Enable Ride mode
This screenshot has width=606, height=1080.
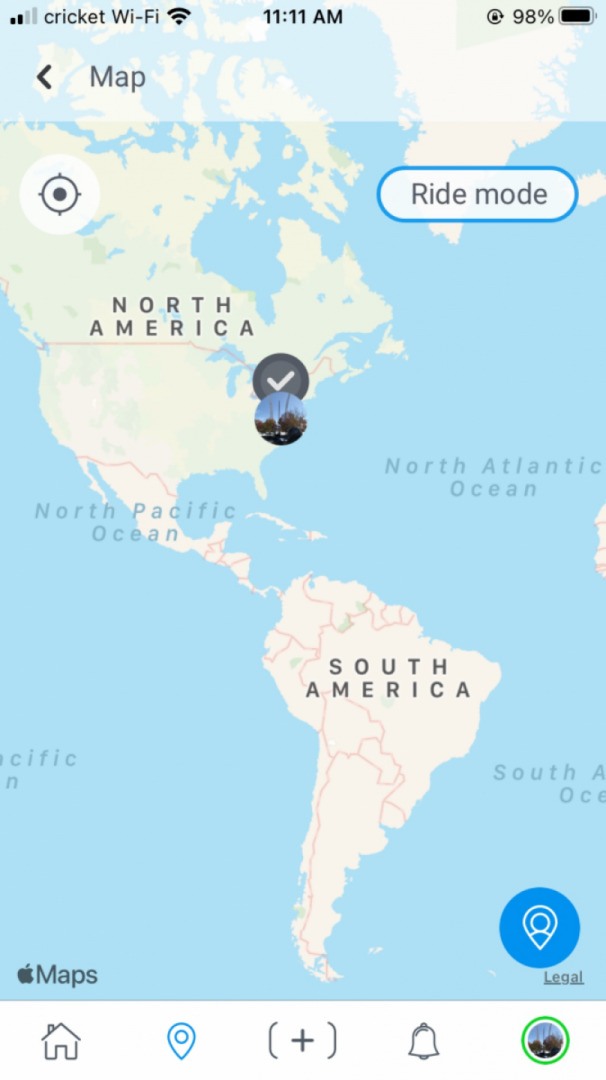(478, 194)
